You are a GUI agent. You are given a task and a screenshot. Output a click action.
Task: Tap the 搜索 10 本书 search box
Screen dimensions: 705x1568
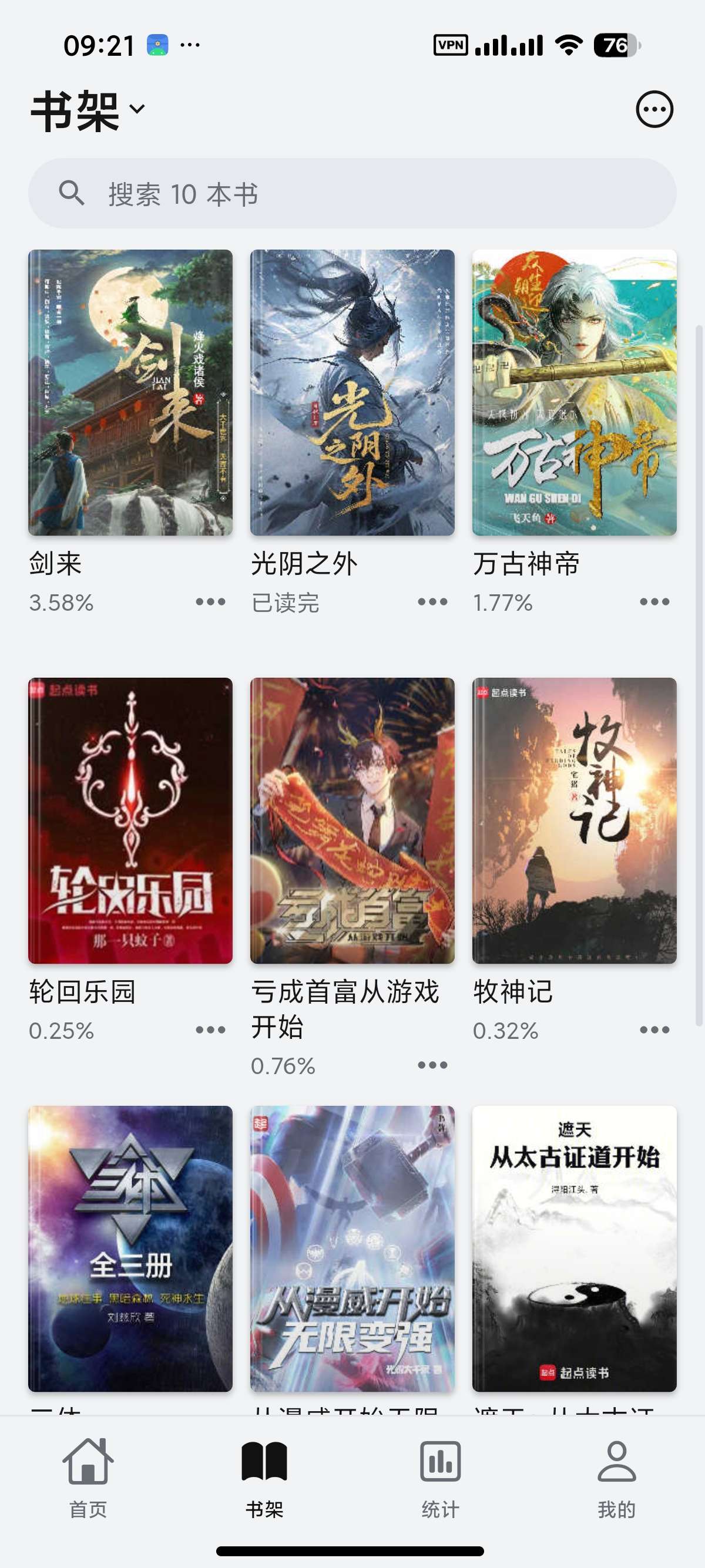(352, 194)
